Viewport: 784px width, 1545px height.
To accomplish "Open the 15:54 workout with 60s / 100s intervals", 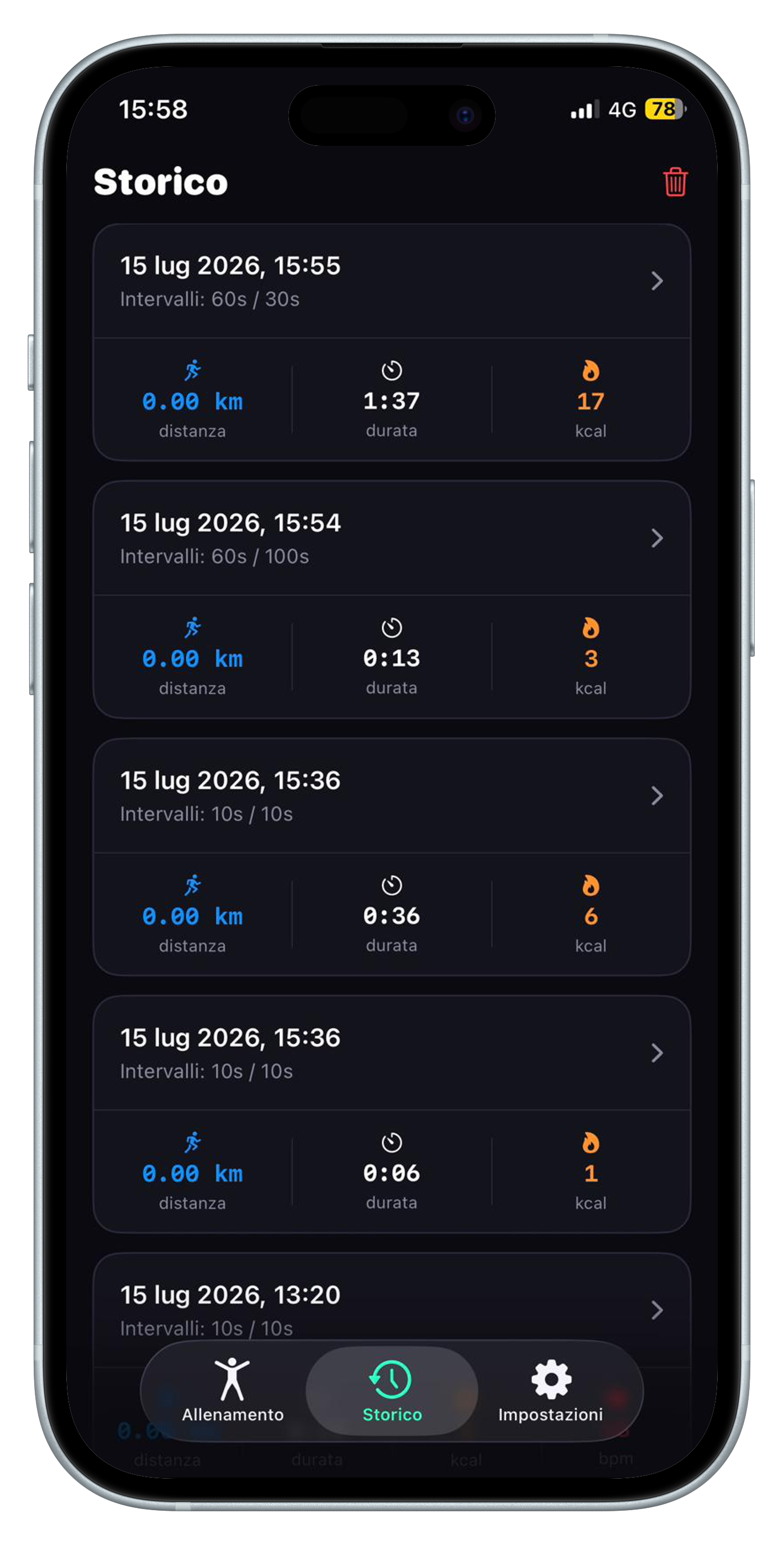I will pos(392,599).
